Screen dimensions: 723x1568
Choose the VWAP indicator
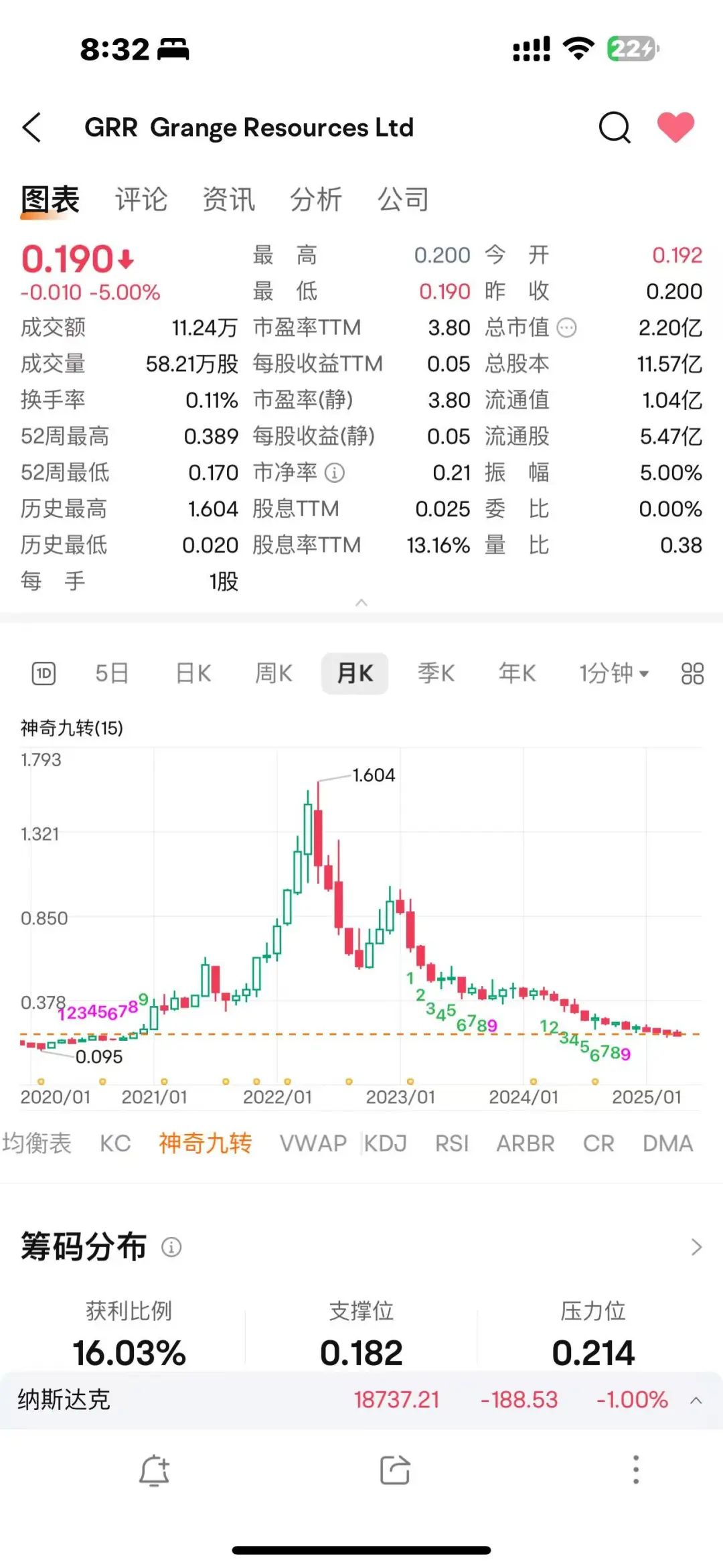[x=313, y=1143]
